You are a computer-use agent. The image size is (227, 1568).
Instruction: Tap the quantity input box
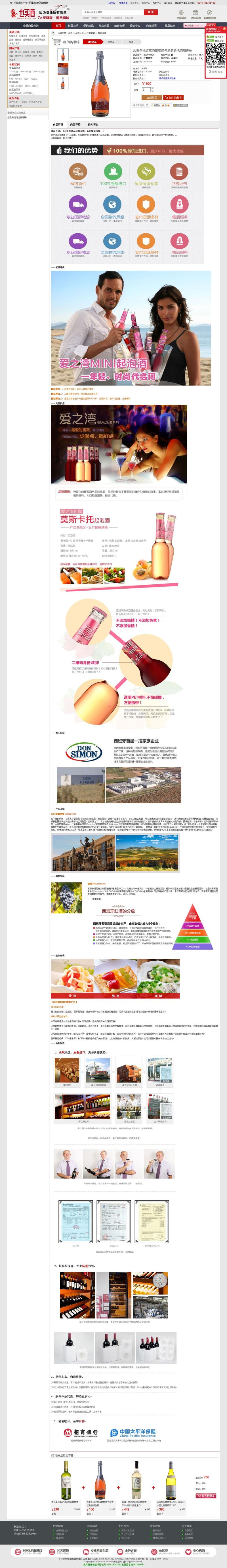[146, 90]
